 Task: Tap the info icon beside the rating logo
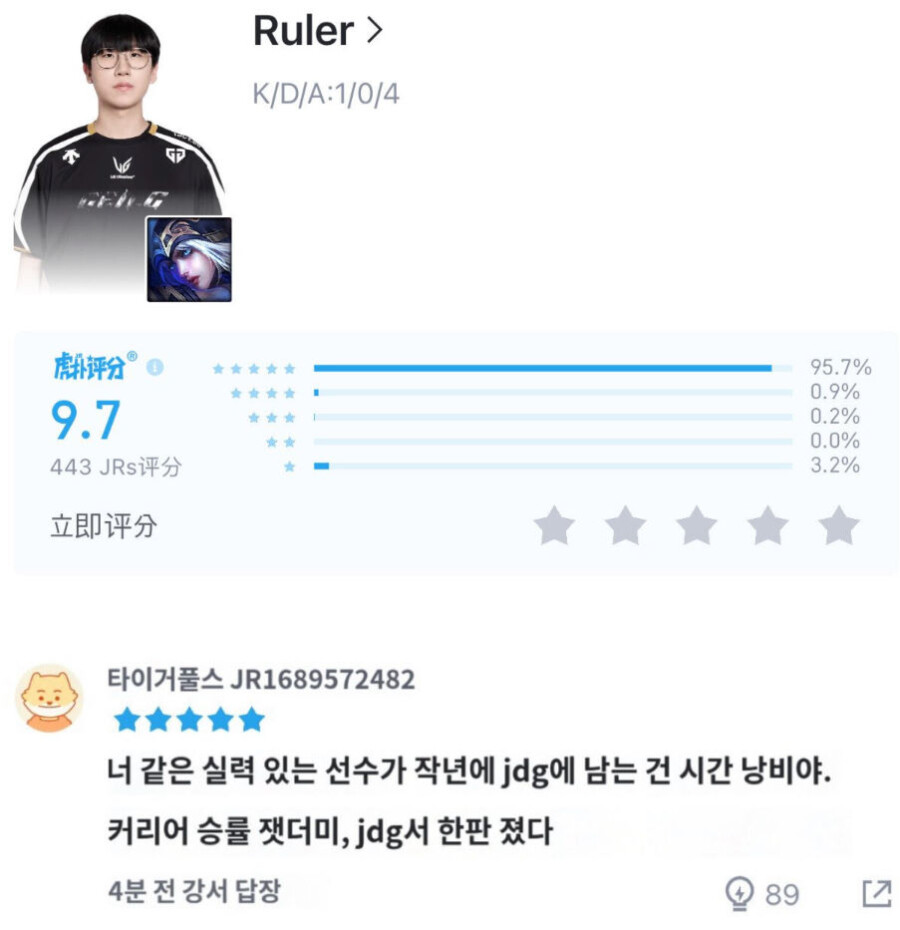coord(154,367)
